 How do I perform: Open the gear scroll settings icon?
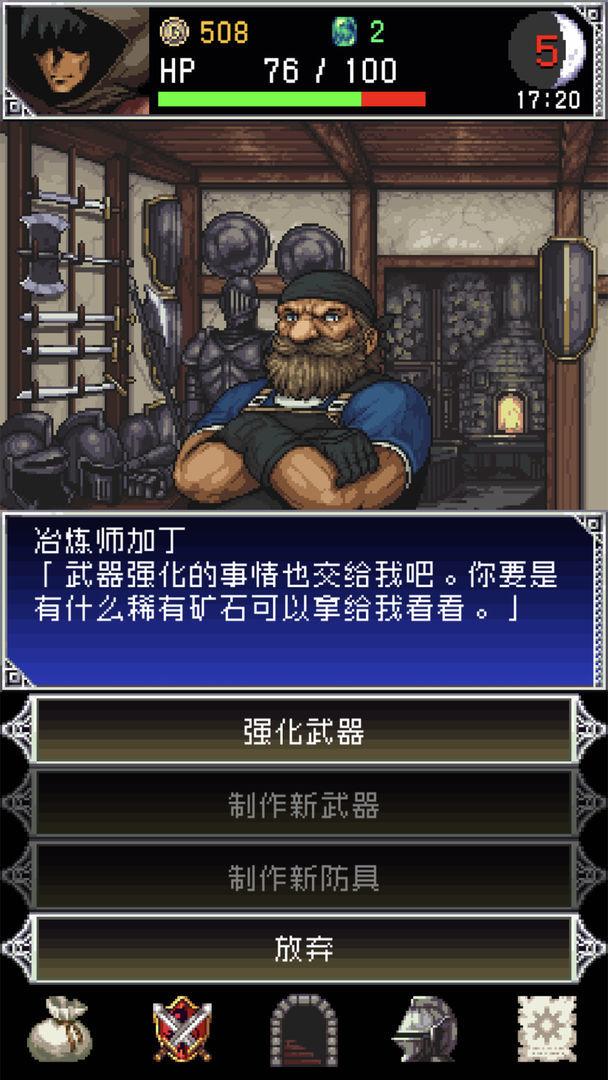pos(546,1028)
